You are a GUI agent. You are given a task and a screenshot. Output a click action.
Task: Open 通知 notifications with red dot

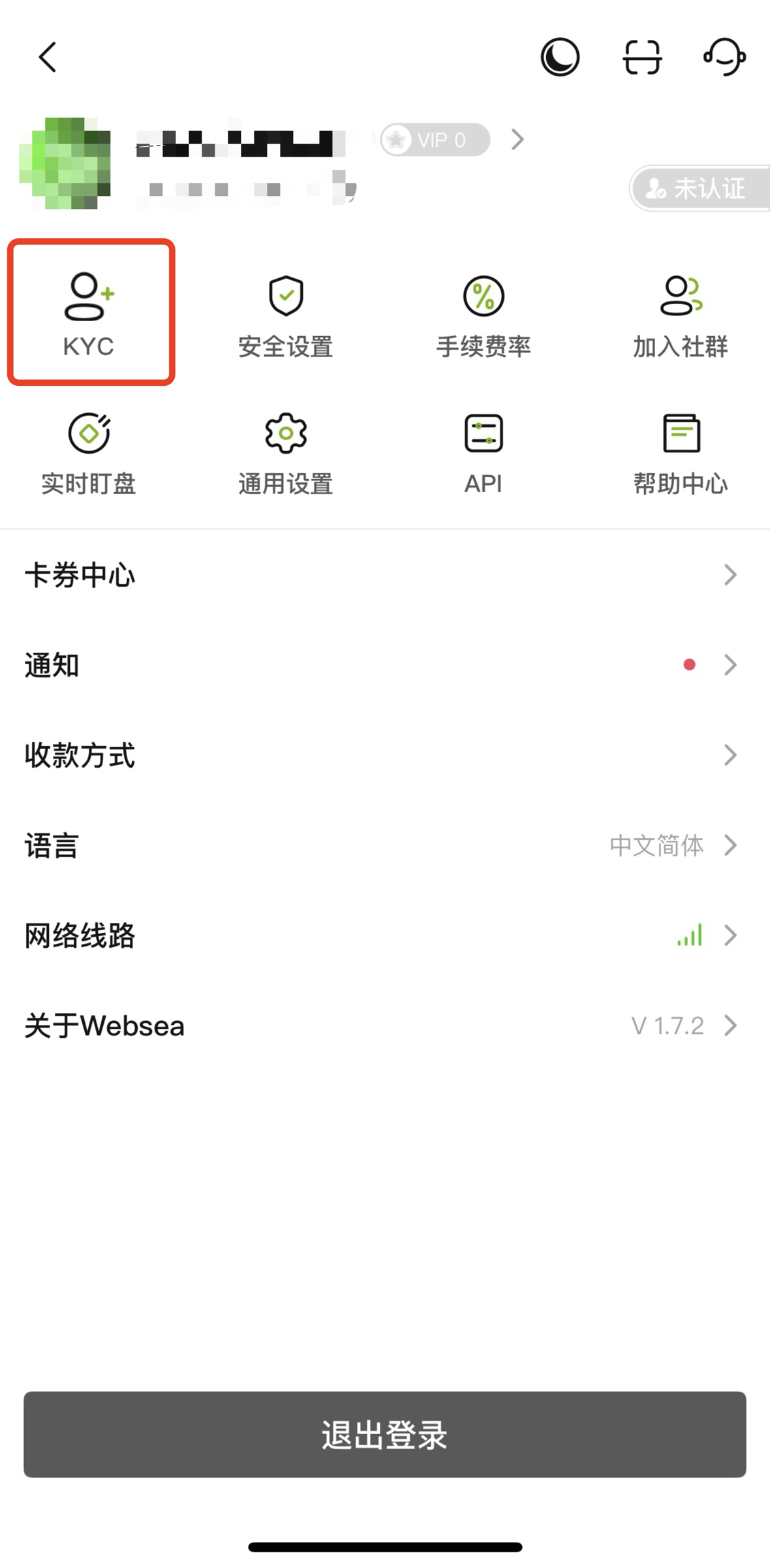click(x=385, y=665)
